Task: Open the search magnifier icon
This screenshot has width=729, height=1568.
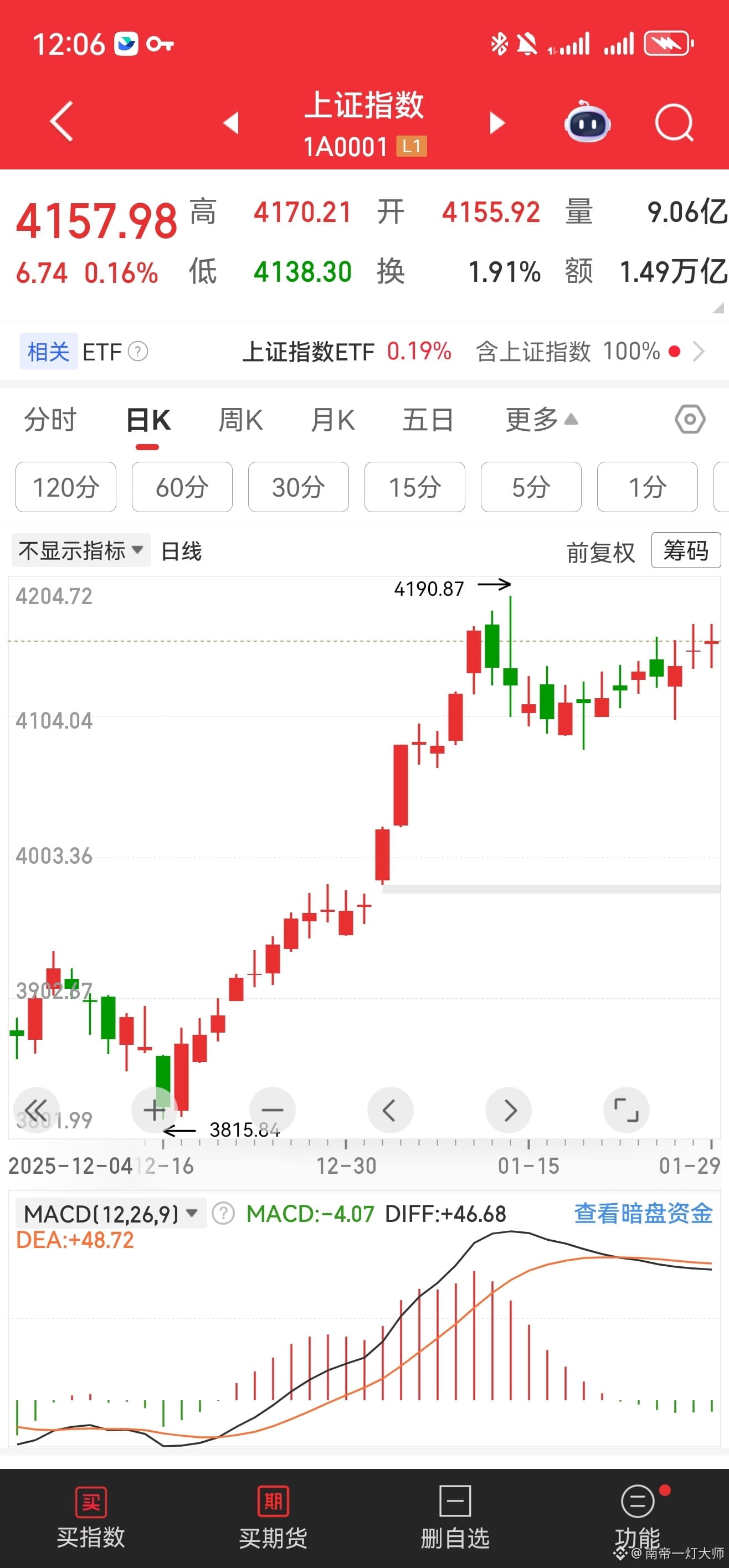Action: (674, 123)
